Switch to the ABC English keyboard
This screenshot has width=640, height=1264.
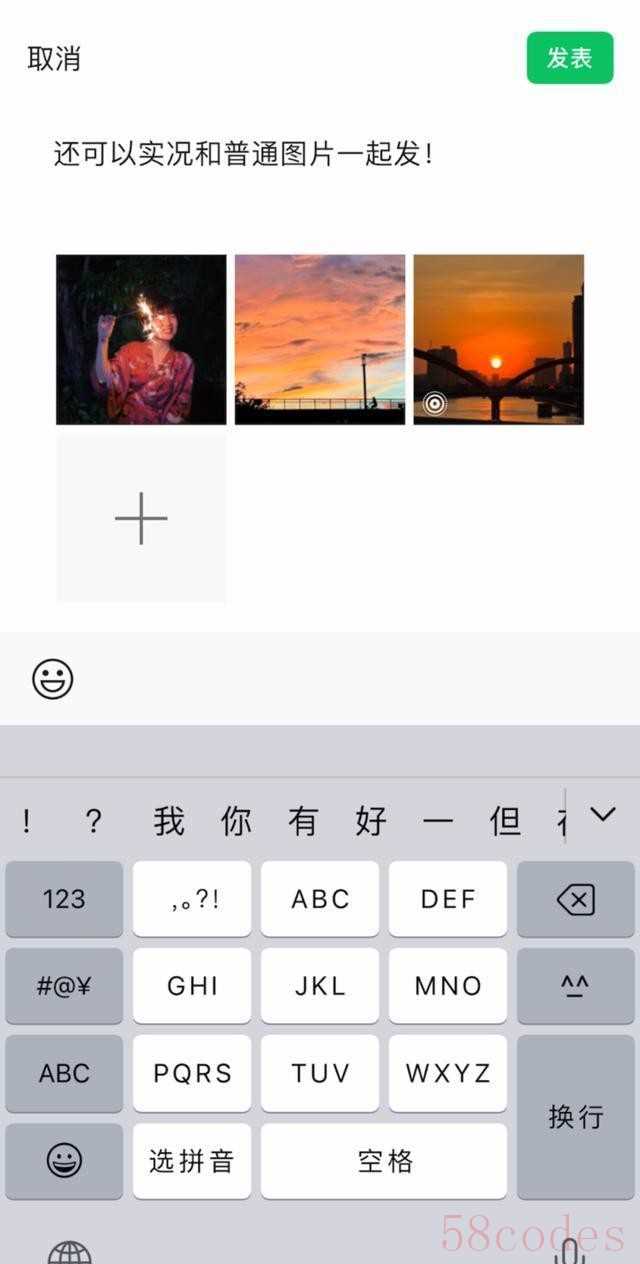coord(64,1073)
